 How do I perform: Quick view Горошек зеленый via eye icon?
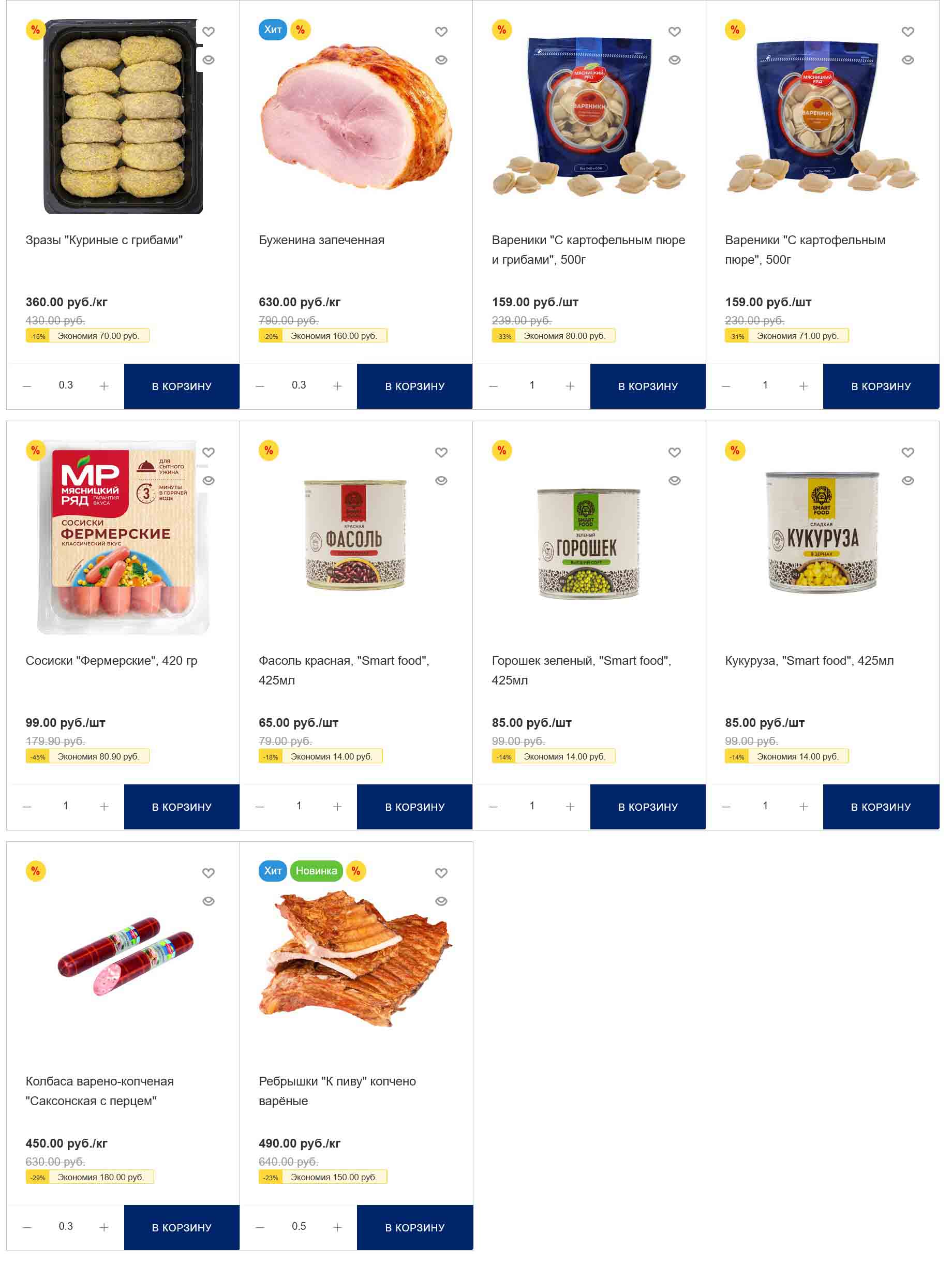click(x=674, y=481)
